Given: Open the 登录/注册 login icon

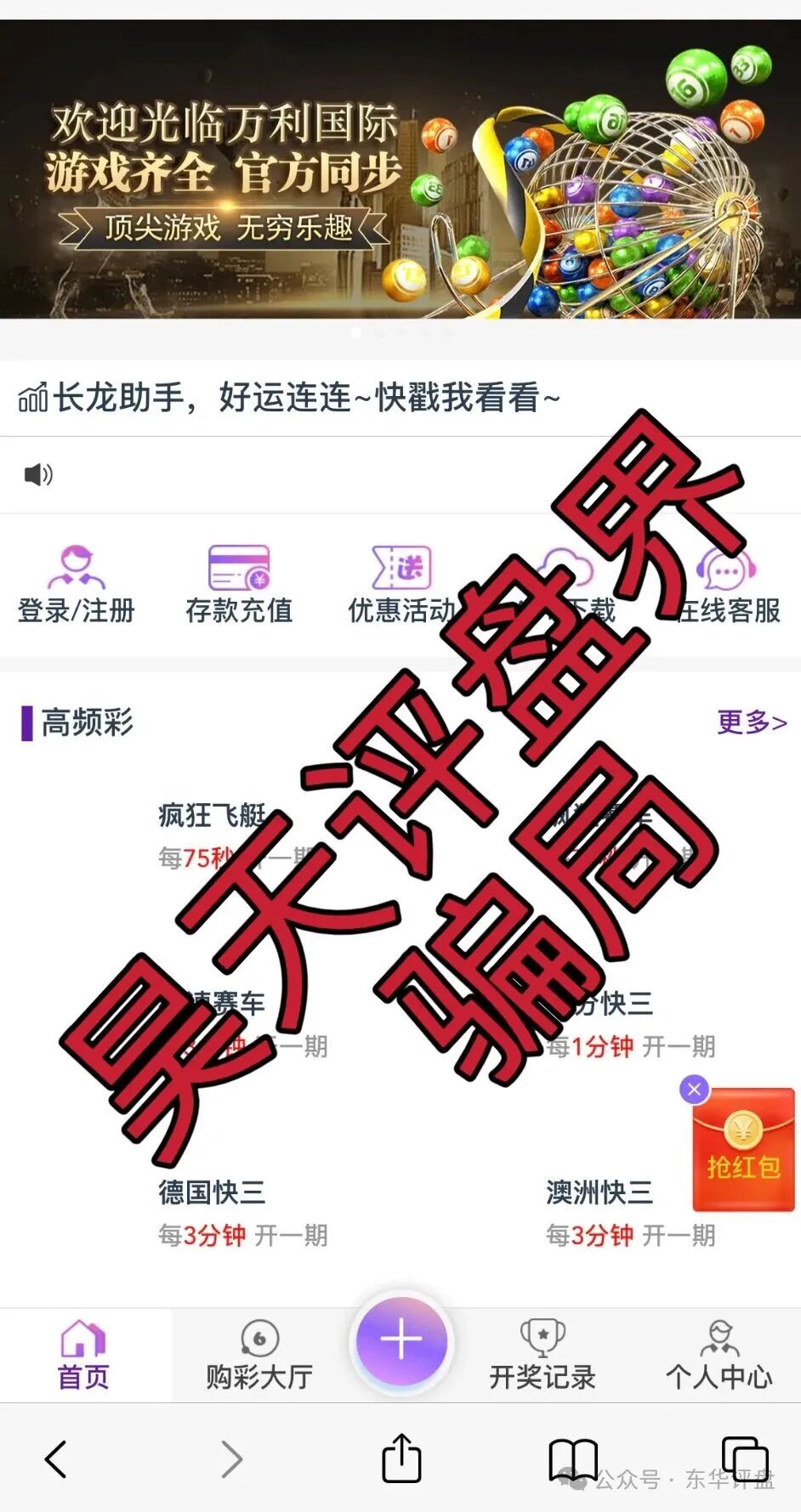Looking at the screenshot, I should [77, 568].
